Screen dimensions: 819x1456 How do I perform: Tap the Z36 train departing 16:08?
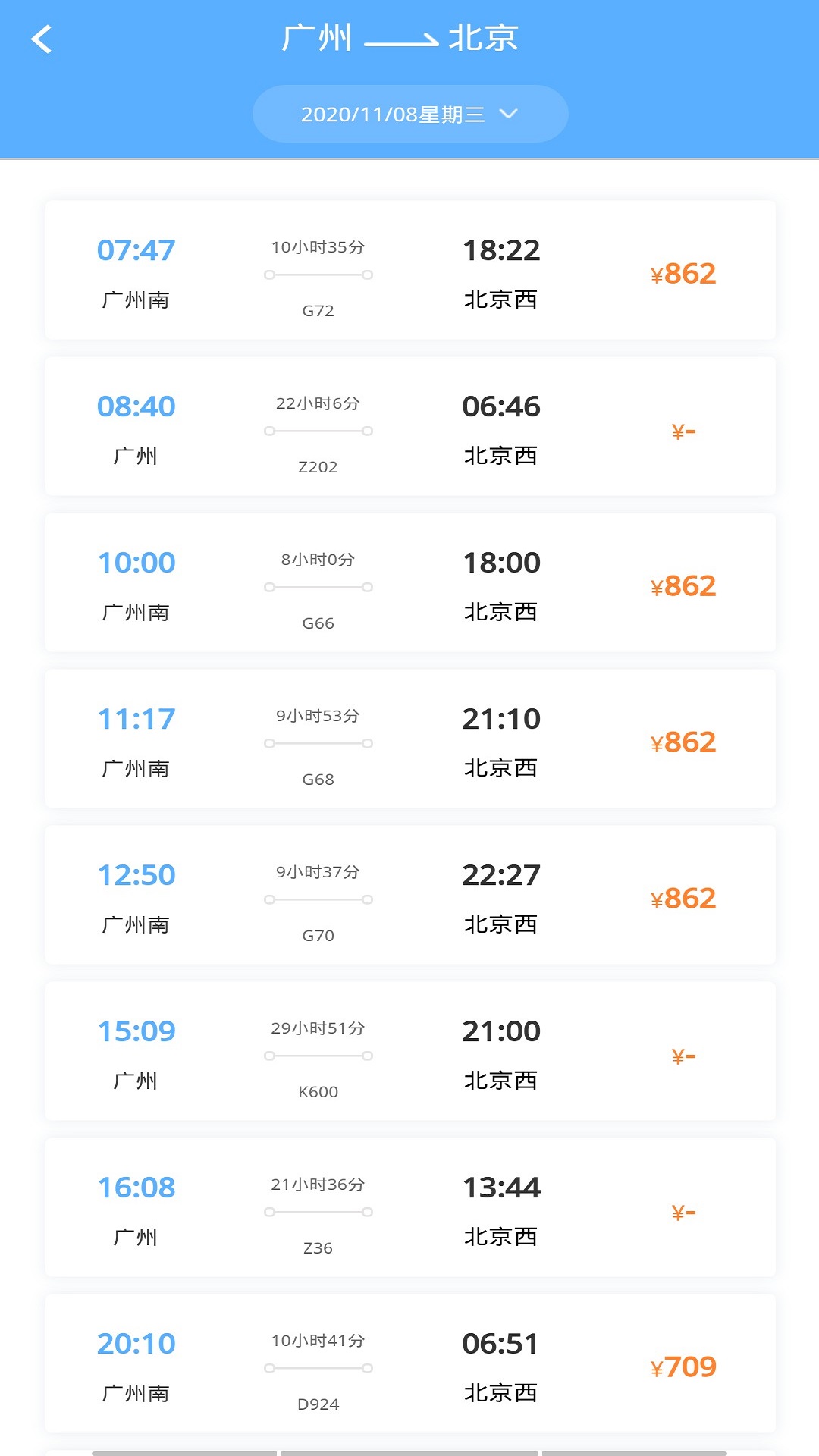coord(409,1209)
